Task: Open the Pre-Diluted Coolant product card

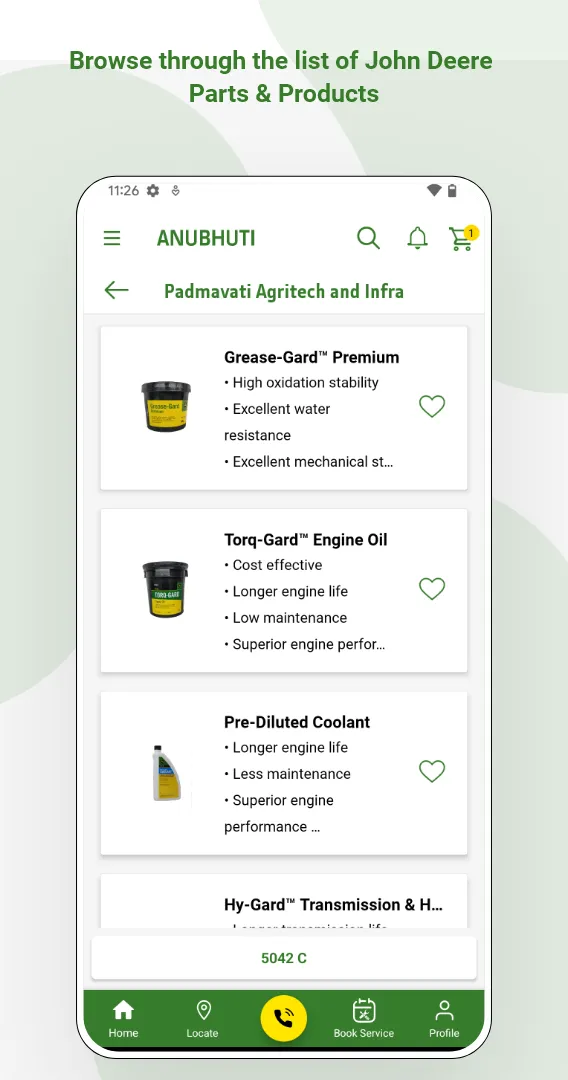Action: pos(284,773)
